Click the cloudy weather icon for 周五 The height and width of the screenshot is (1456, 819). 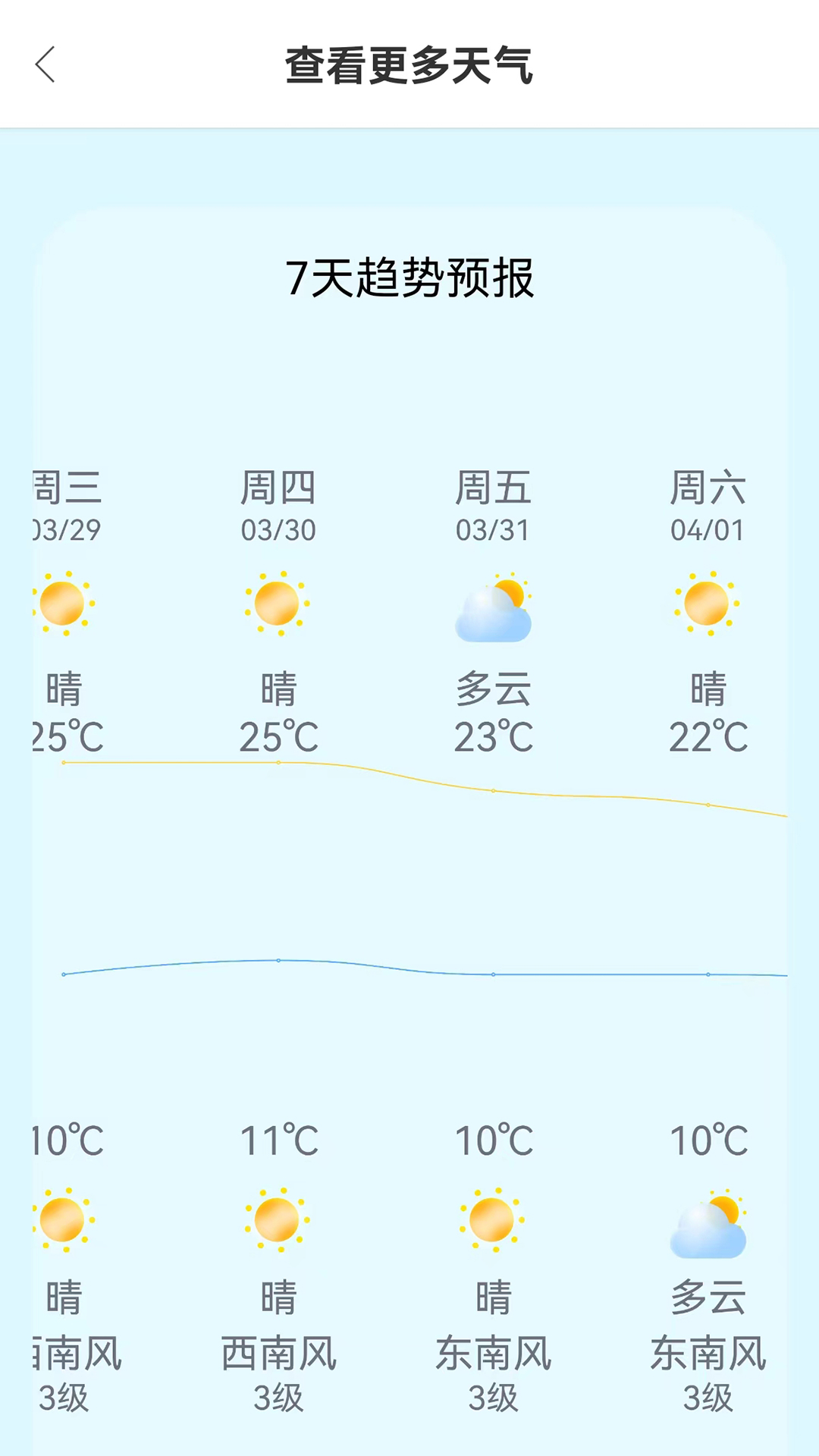click(494, 607)
